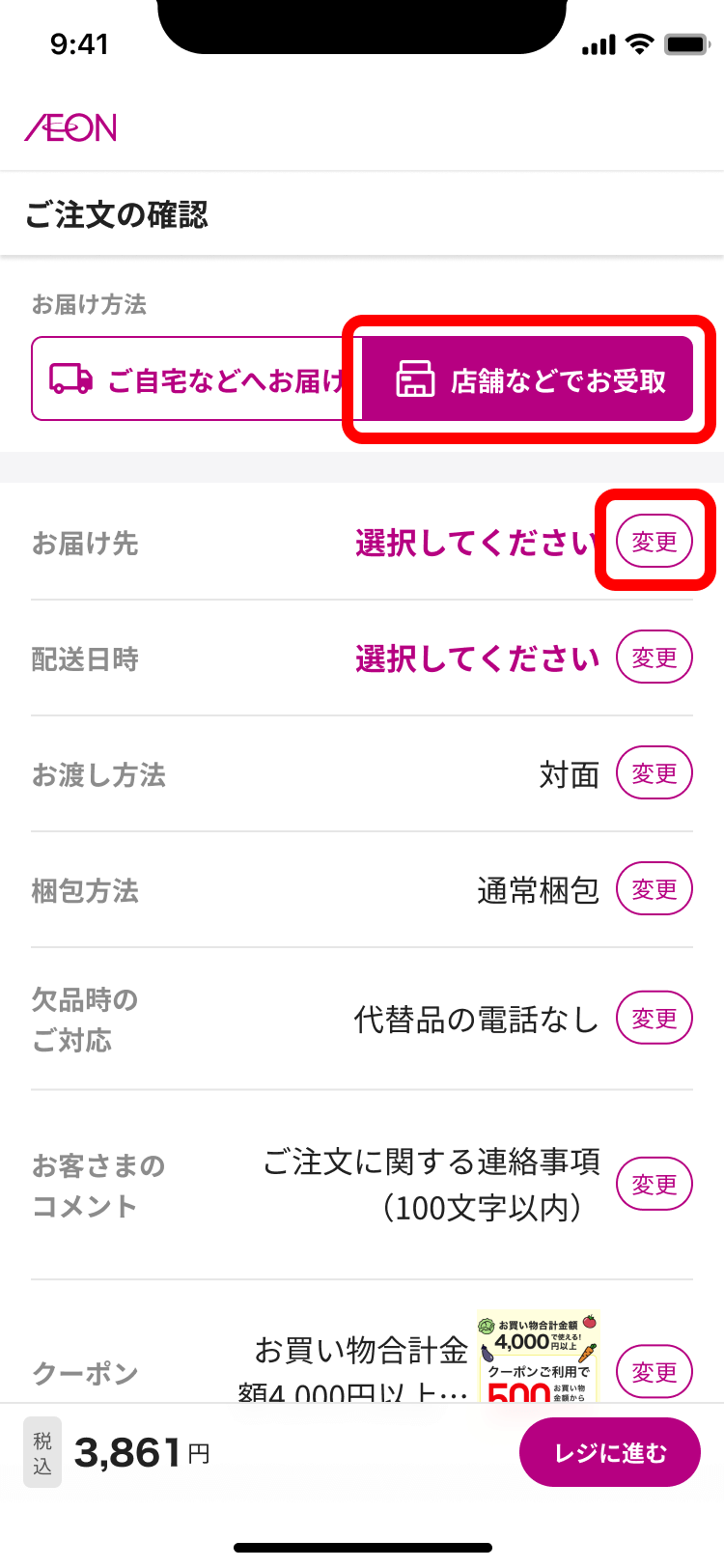Proceed with レジに進む button

tap(609, 1452)
